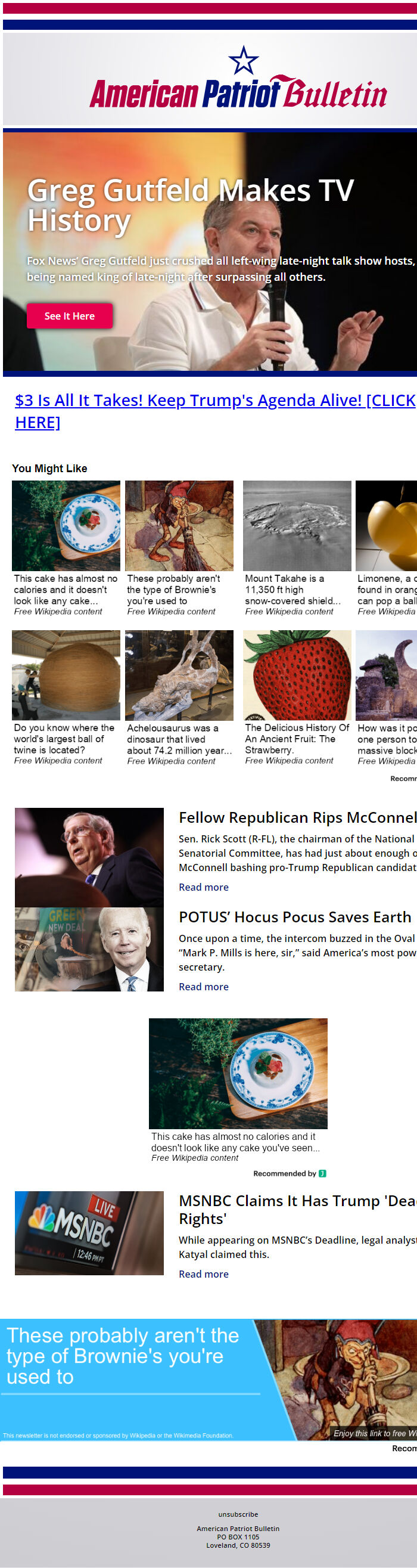Tap the unsubscribe link in footer
Screen dimensions: 417x1568
238,1514
